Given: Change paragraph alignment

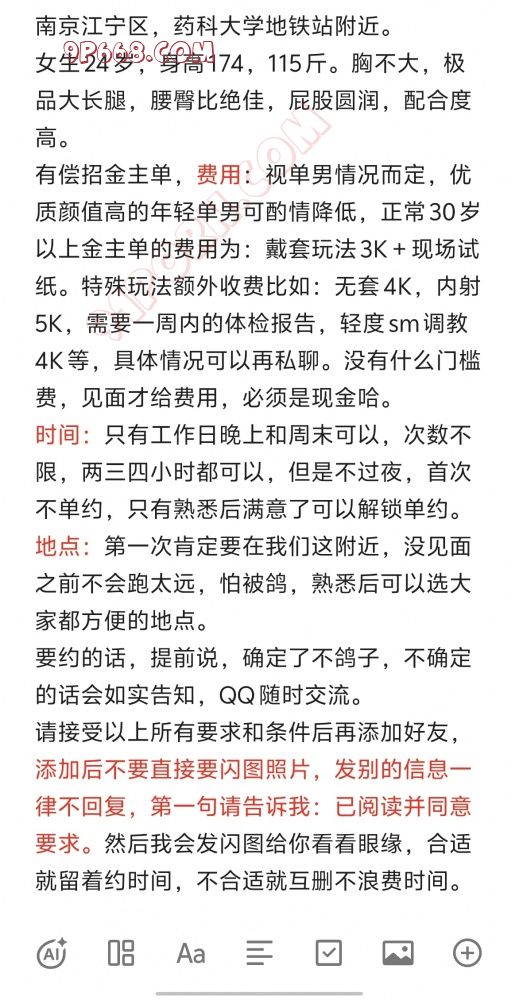Looking at the screenshot, I should (x=260, y=953).
